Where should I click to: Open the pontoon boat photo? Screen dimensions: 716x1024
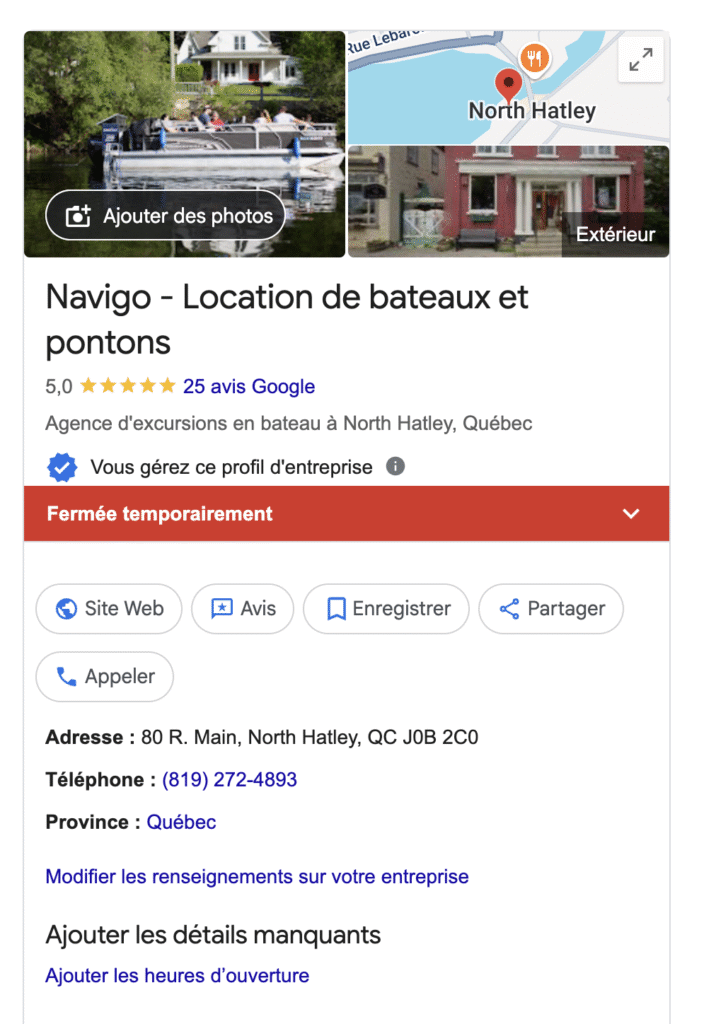(184, 110)
